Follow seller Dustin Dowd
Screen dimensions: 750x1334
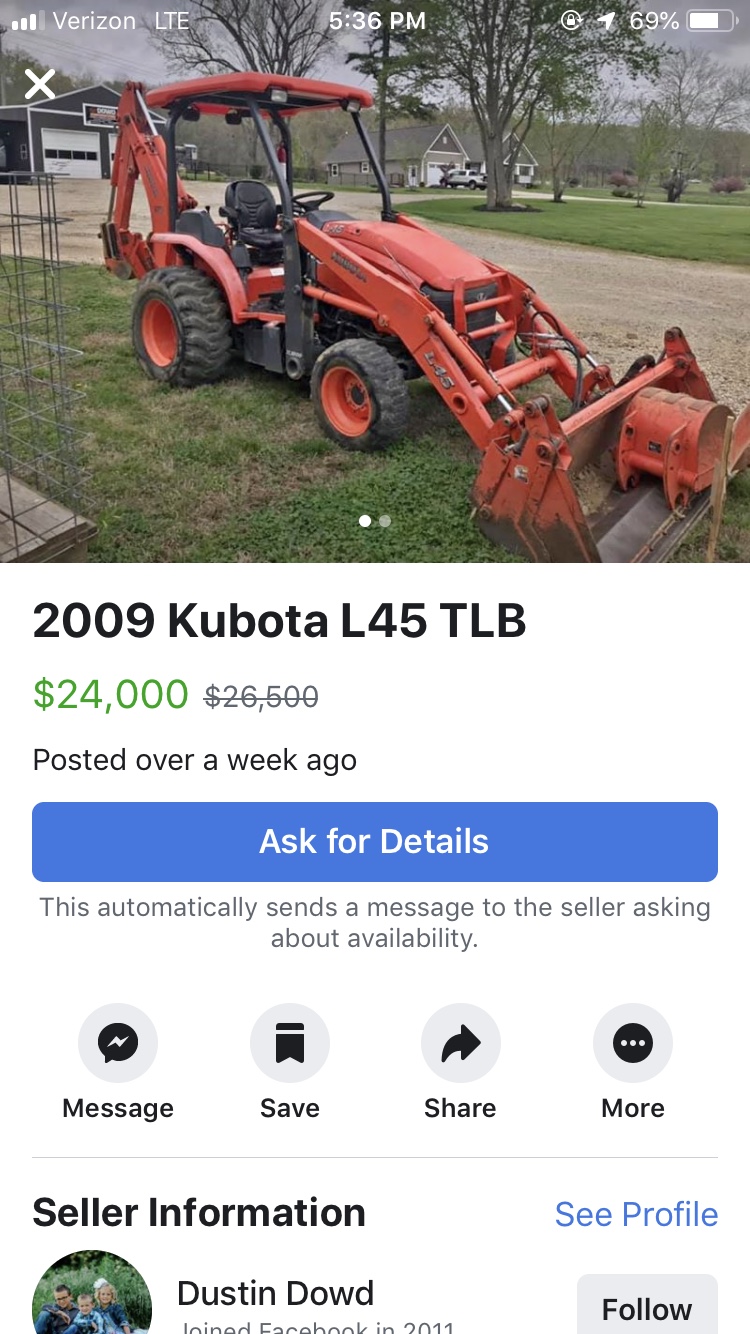click(646, 1308)
